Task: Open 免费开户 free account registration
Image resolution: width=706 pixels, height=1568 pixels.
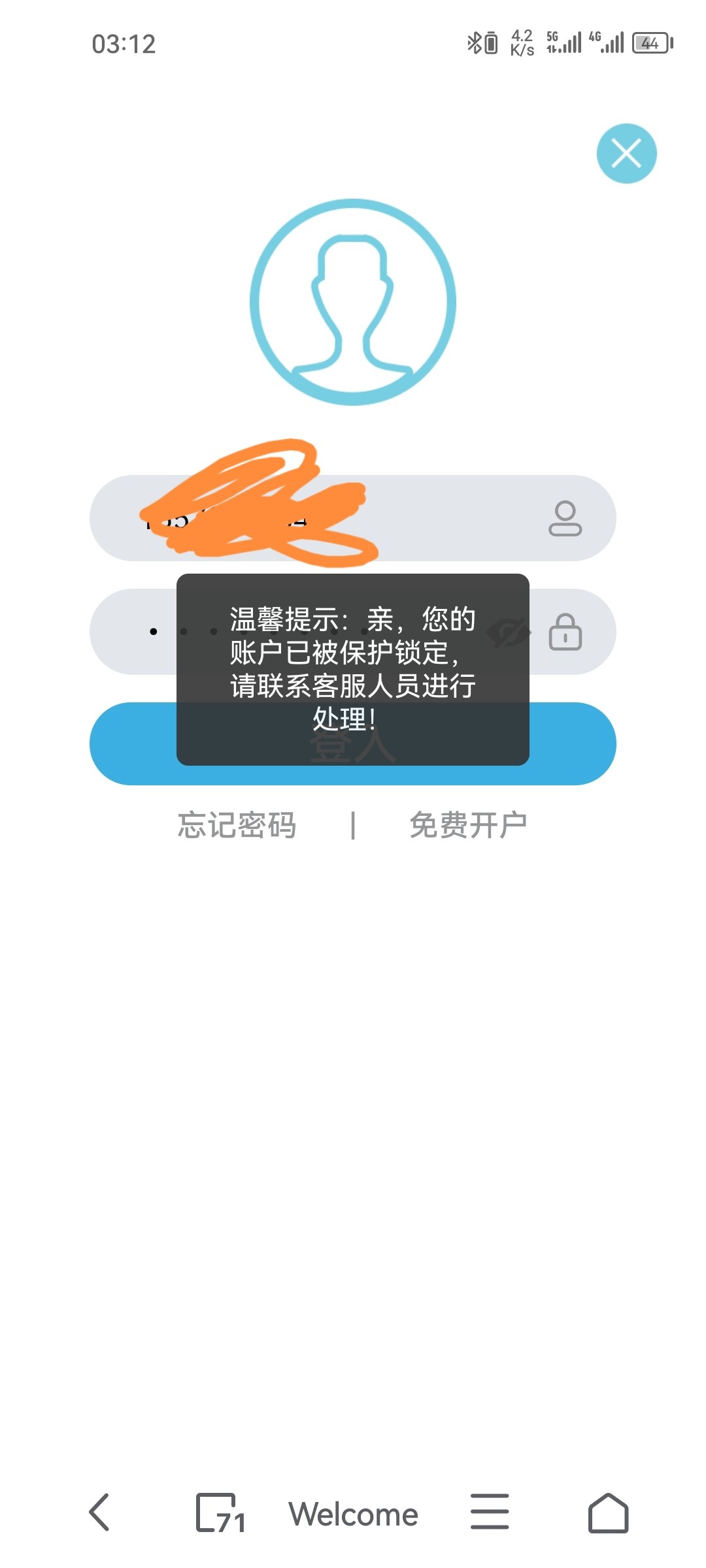Action: click(x=468, y=825)
